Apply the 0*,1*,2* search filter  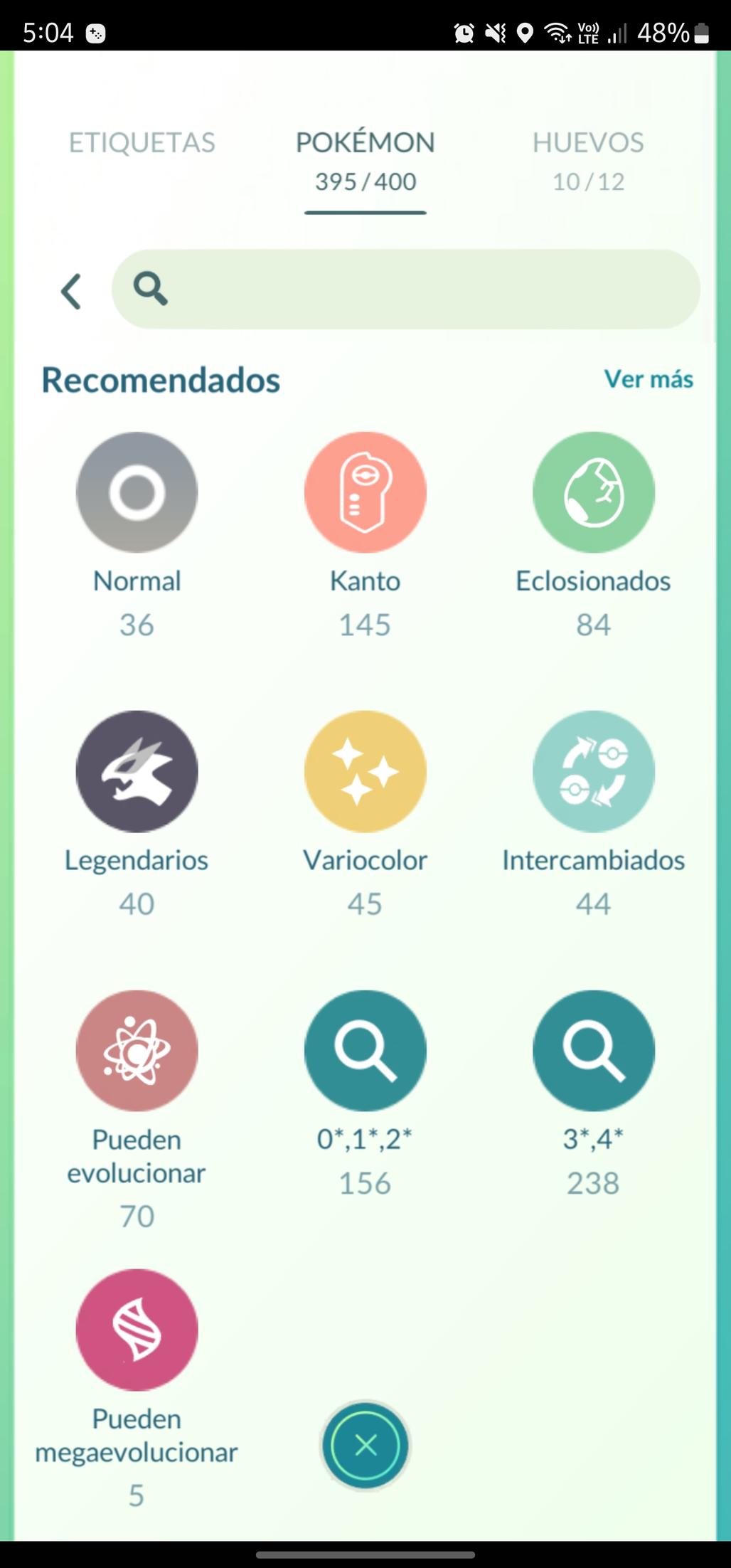365,1050
